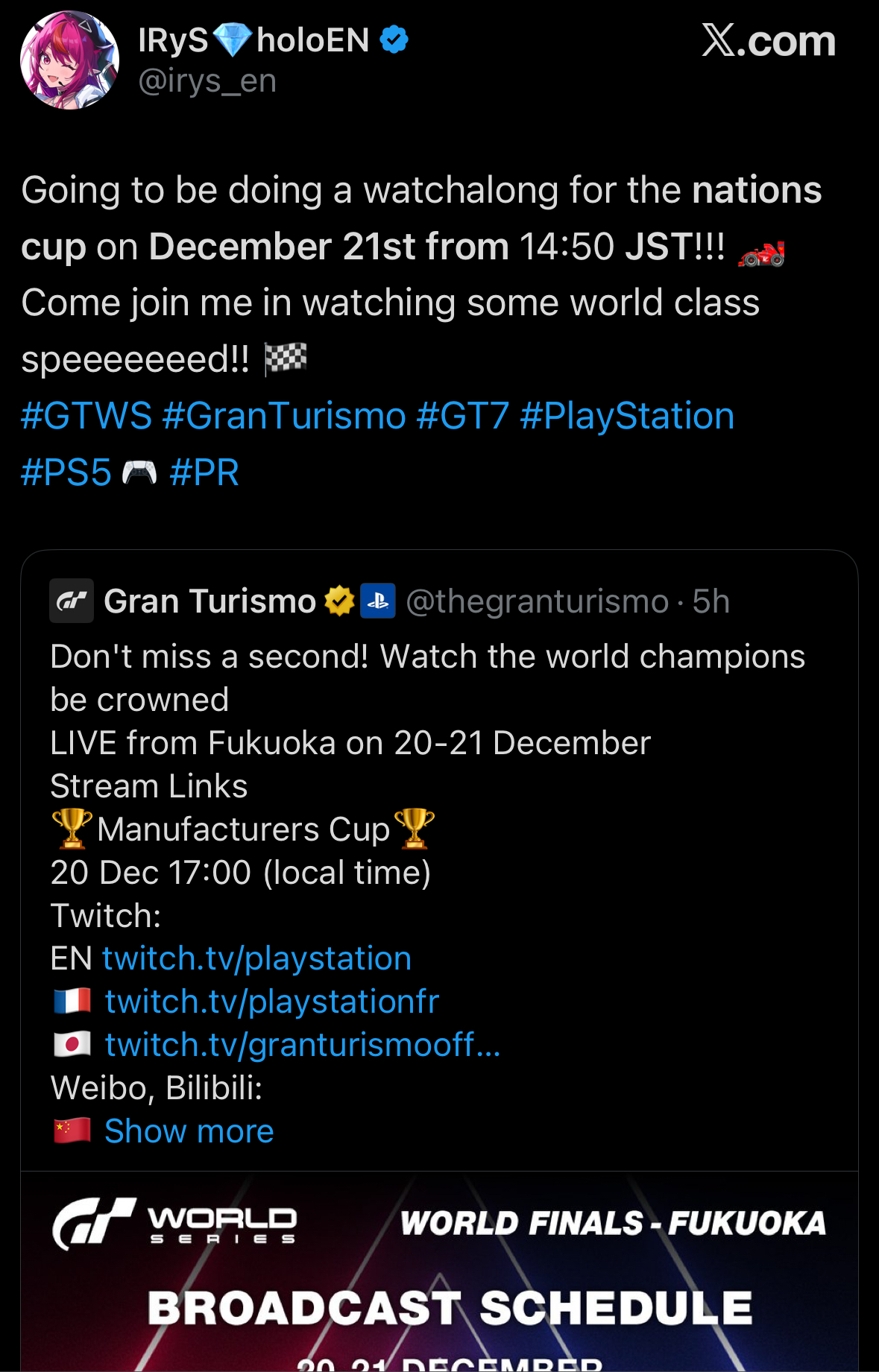Open IRyS's profile picture

pos(69,60)
